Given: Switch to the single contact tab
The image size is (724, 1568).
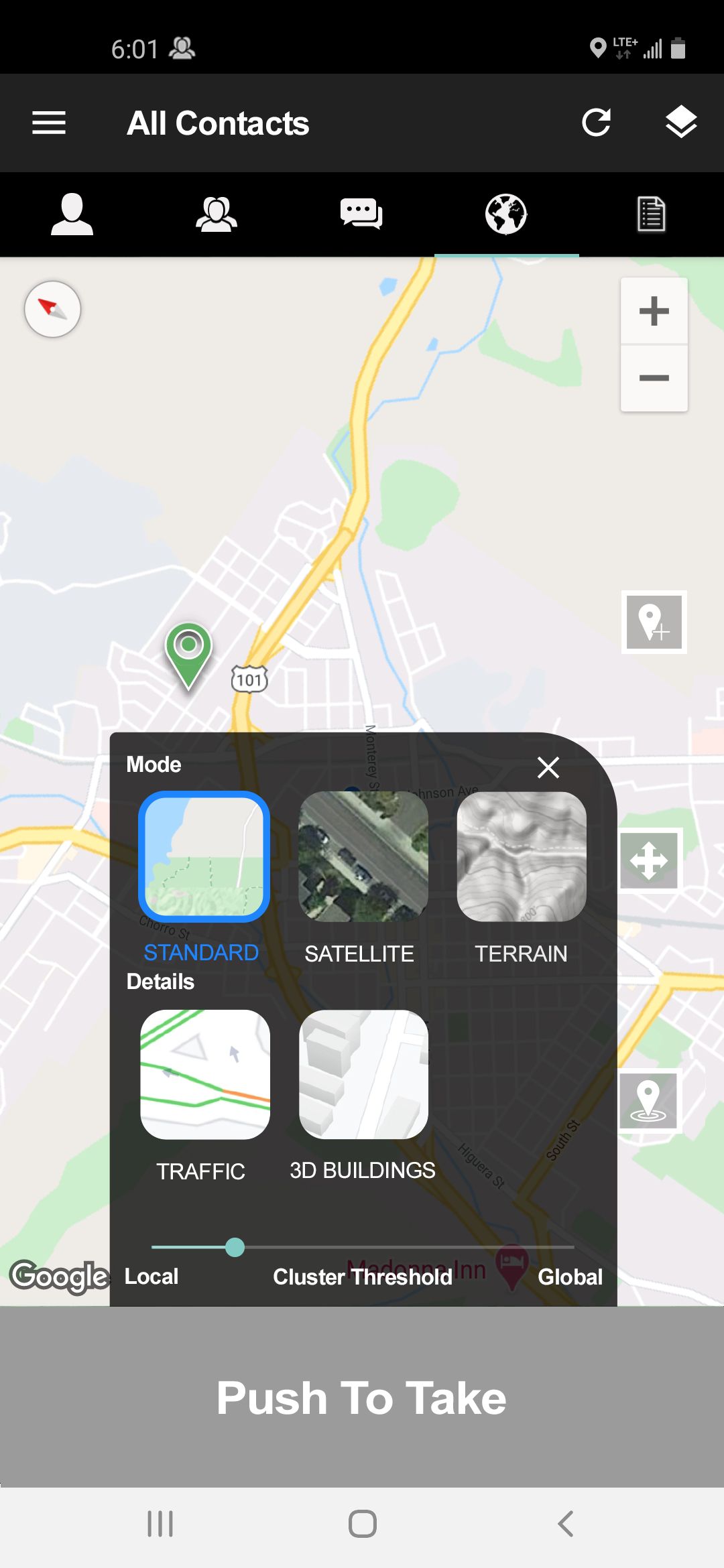Looking at the screenshot, I should tap(72, 214).
